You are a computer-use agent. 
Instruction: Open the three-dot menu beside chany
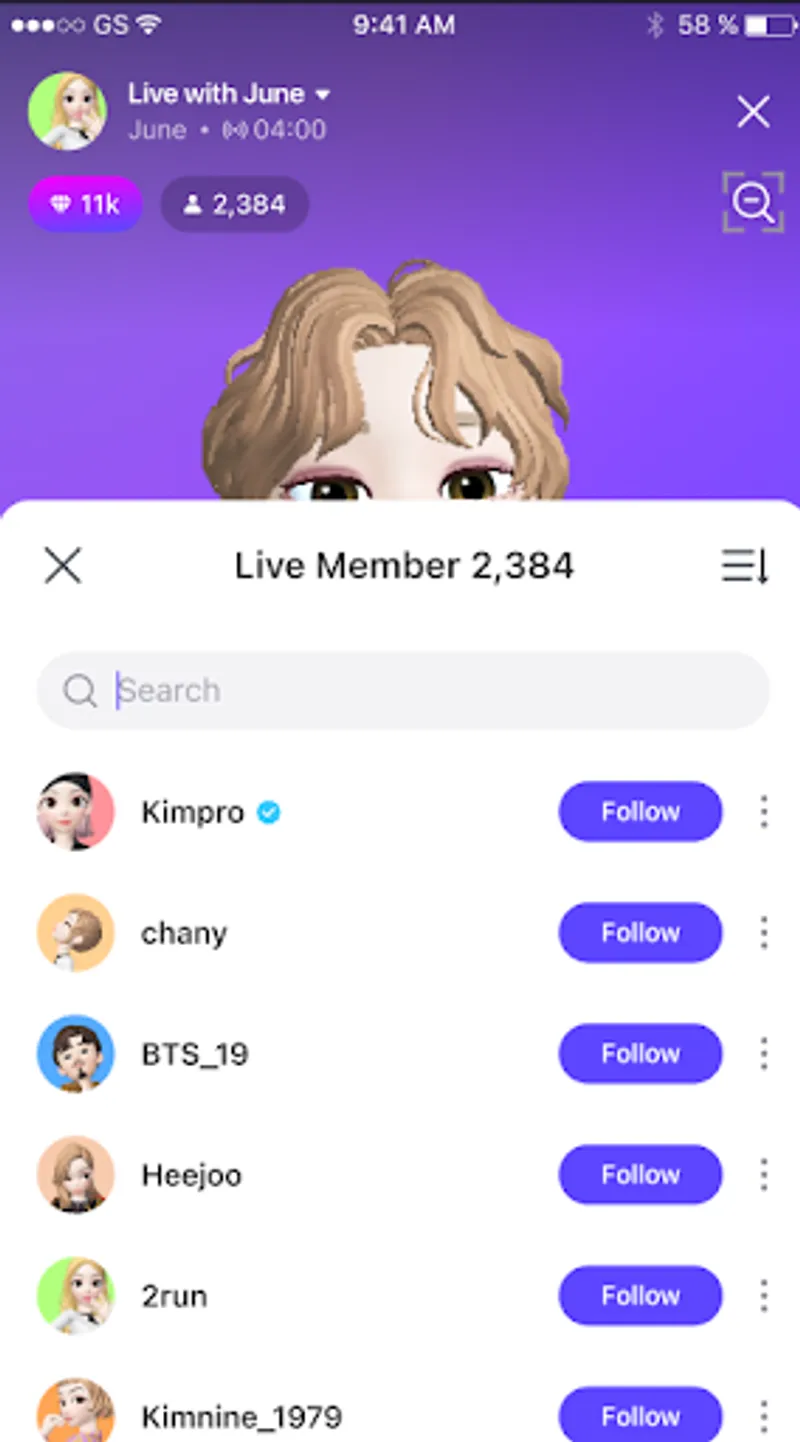pos(764,932)
